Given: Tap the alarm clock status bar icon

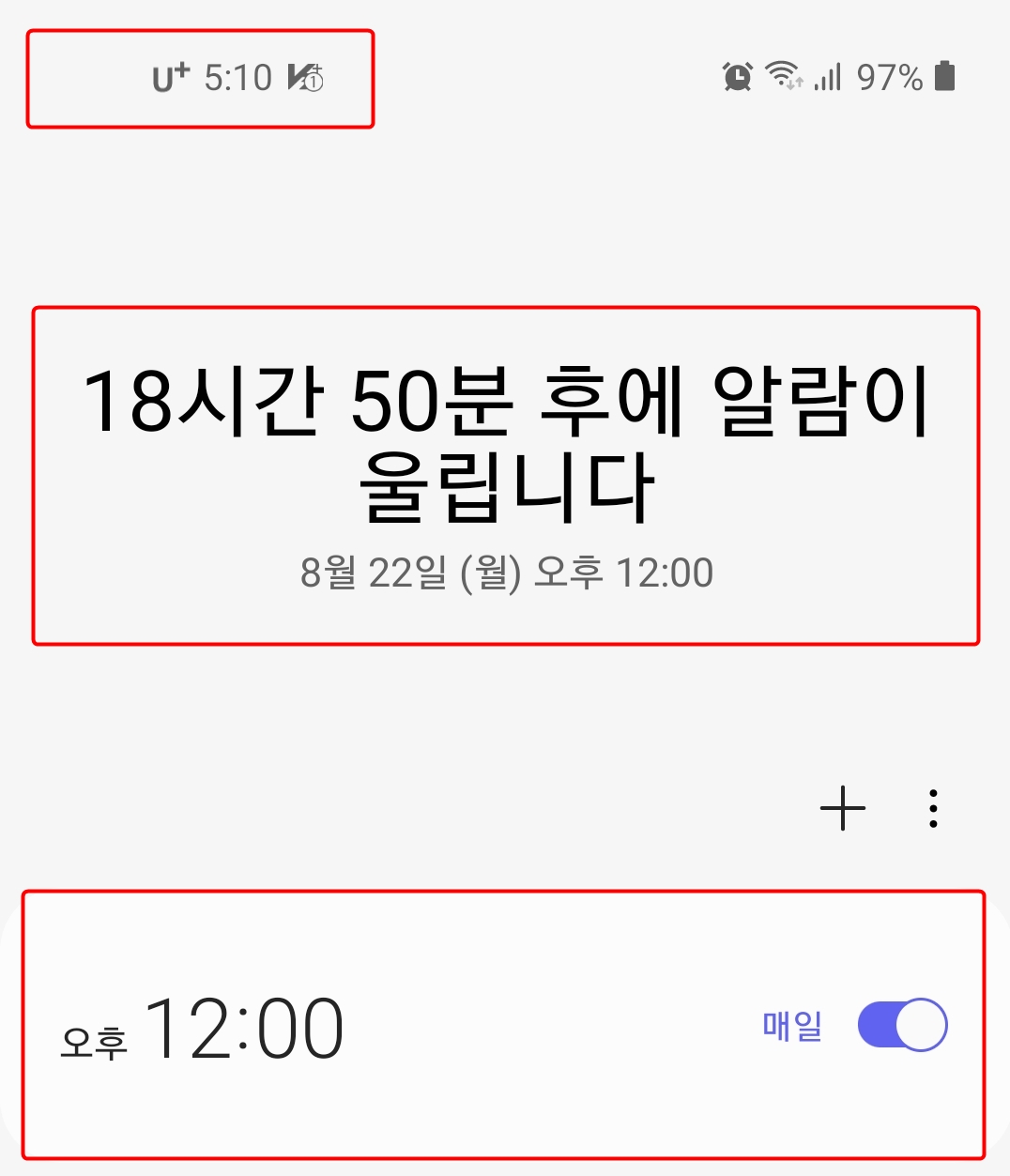Looking at the screenshot, I should [x=736, y=76].
